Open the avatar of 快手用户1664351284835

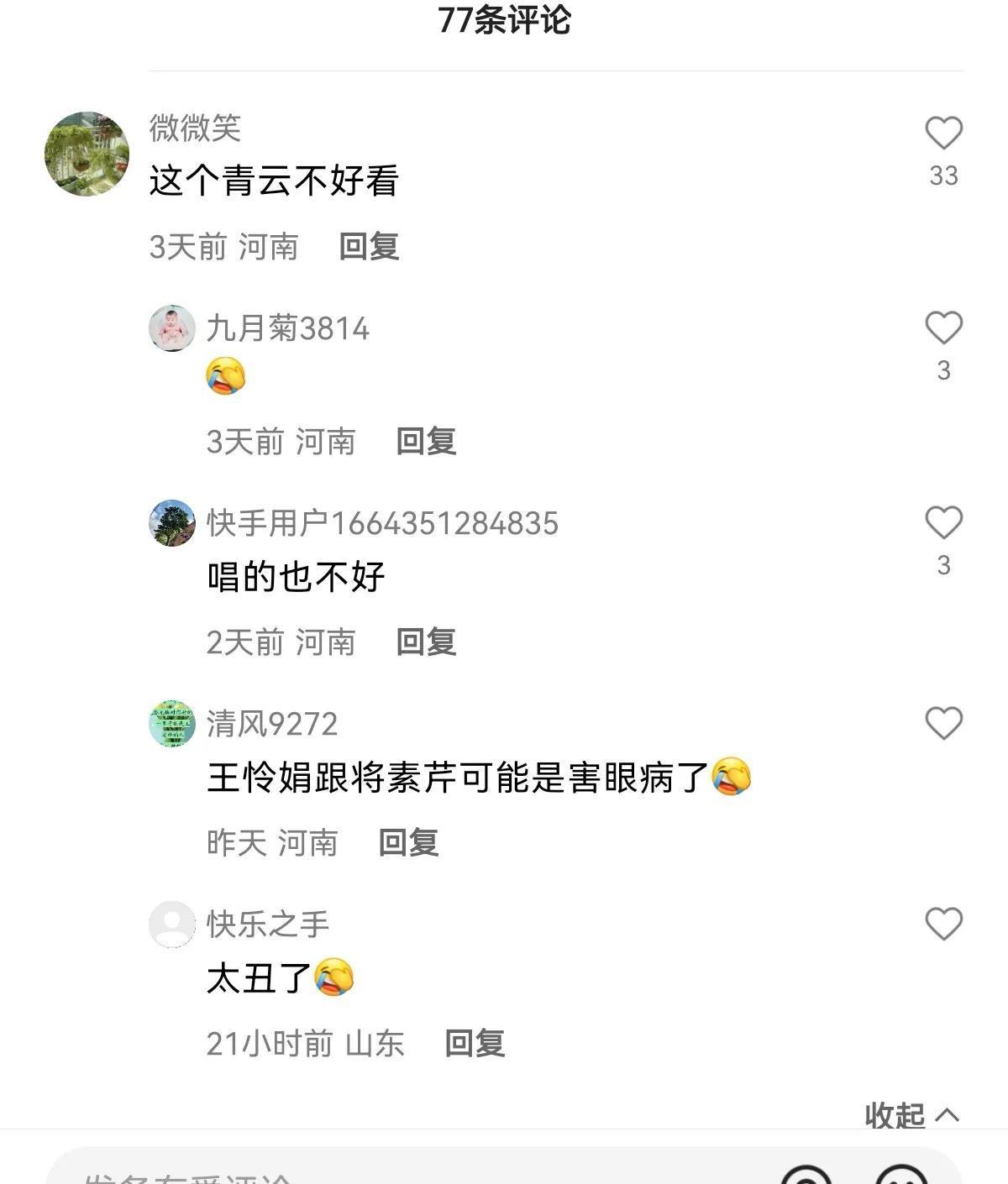click(172, 523)
